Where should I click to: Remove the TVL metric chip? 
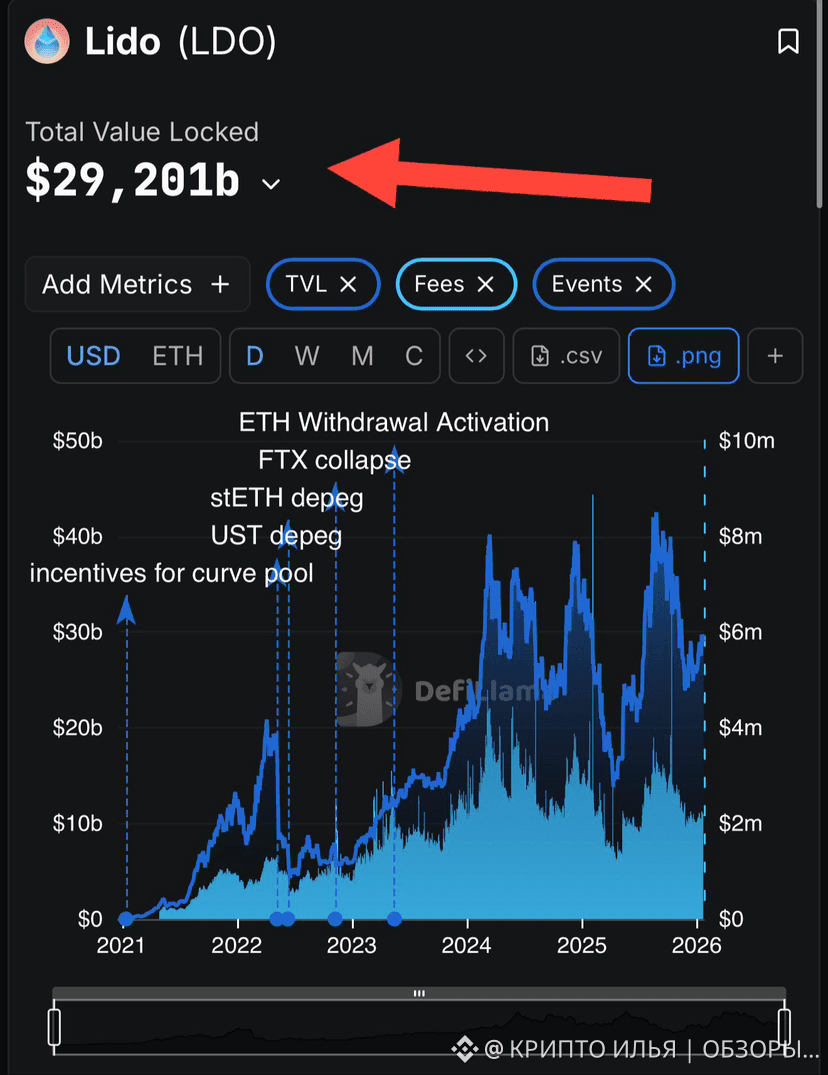[x=348, y=285]
